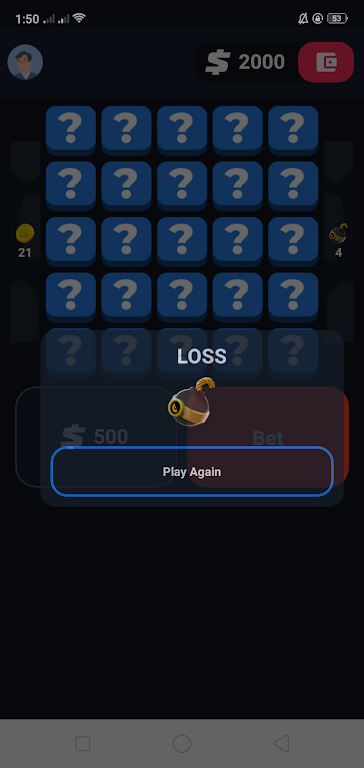Go to the home screen
Screen dimensions: 364x768
pyautogui.click(x=182, y=744)
